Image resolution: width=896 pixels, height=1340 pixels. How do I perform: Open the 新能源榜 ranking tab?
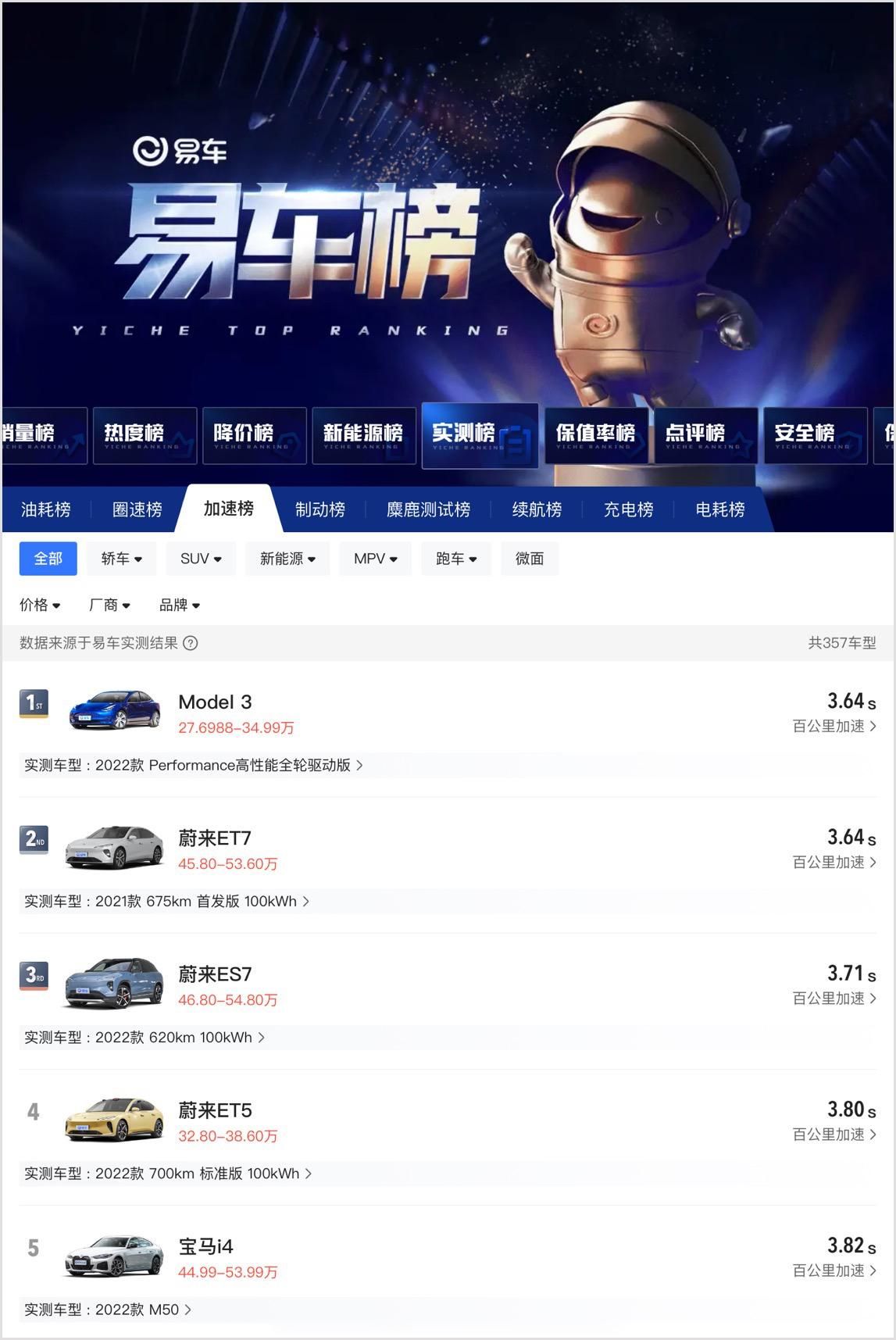tap(363, 434)
